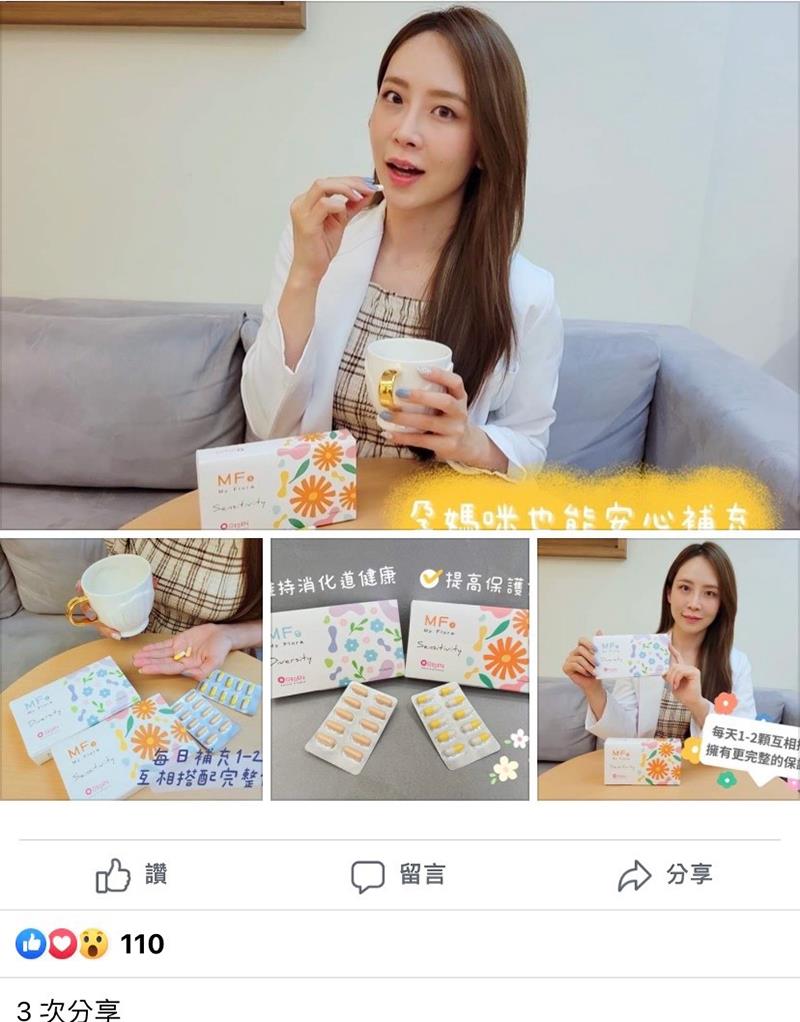Open the photo of woman holding up box

[x=668, y=669]
